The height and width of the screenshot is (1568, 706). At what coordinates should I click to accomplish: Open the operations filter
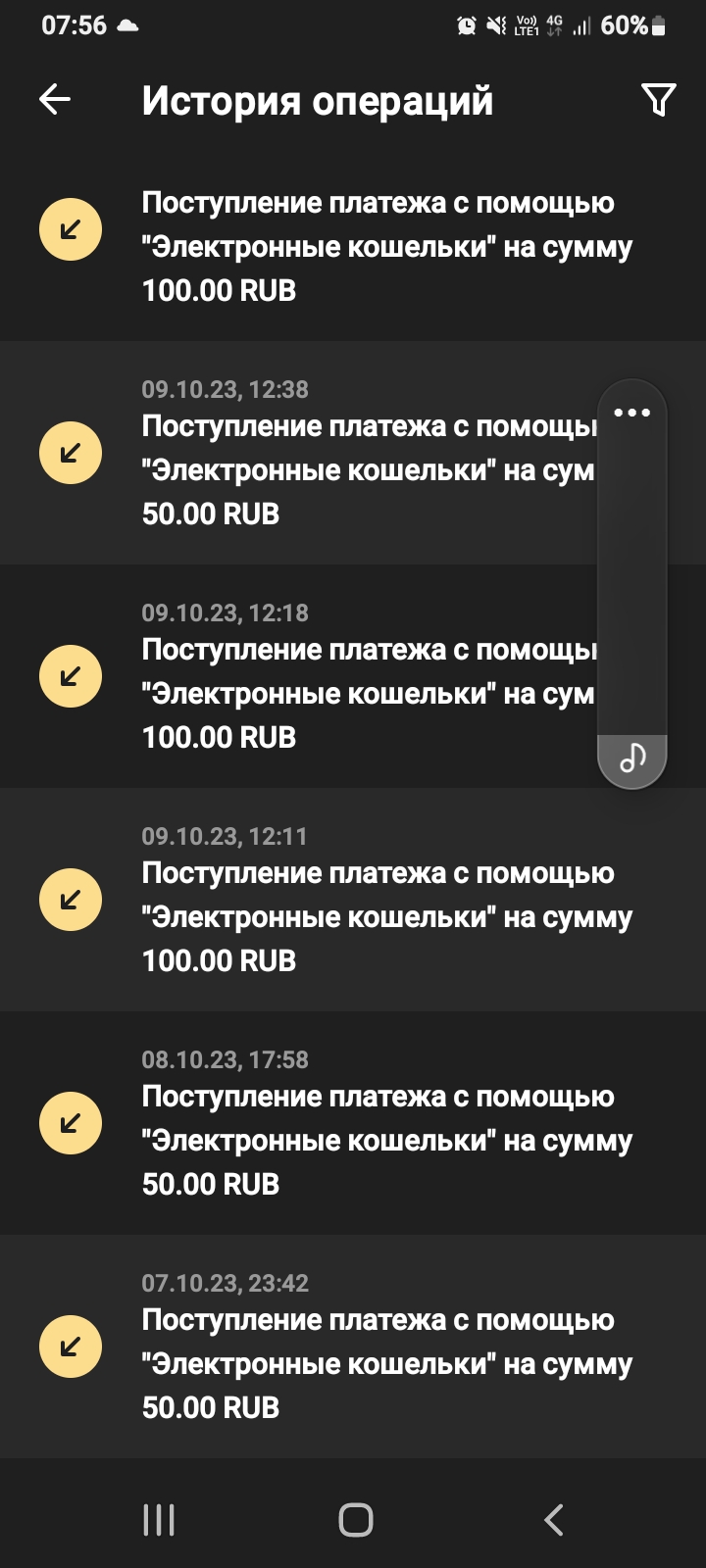pos(658,99)
